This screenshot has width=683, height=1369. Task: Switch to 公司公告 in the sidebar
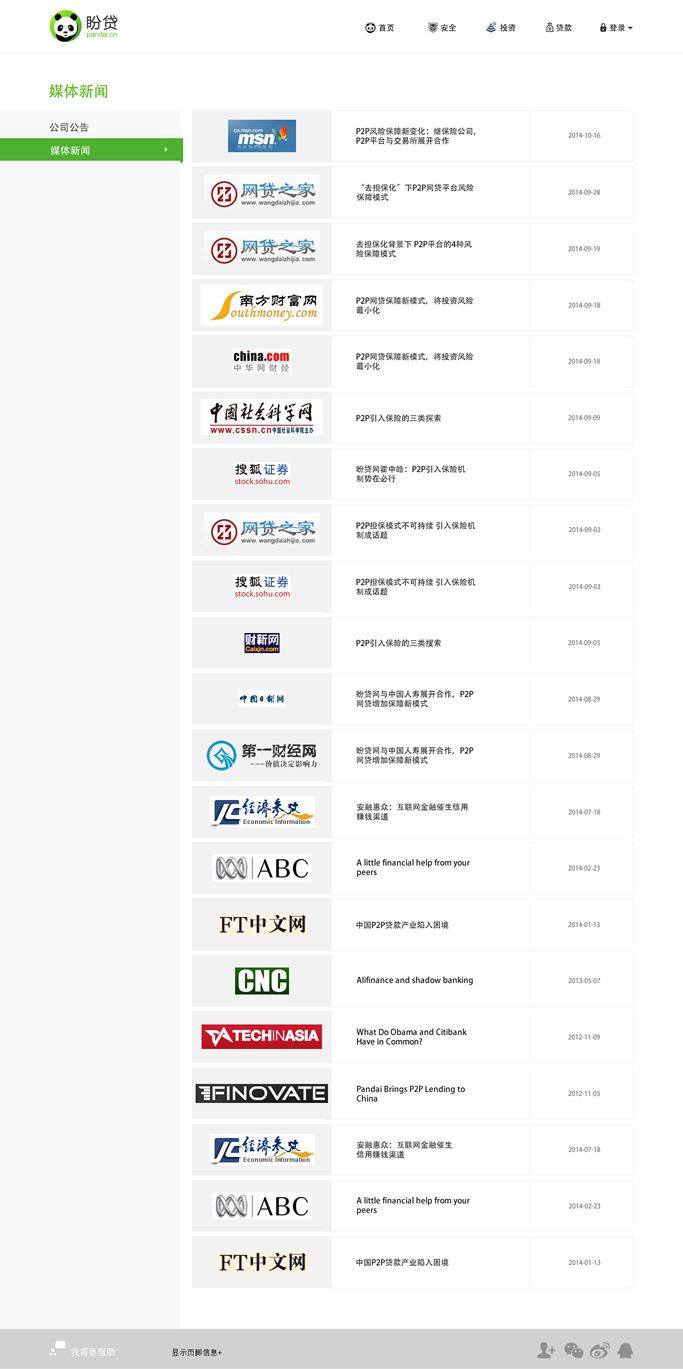(70, 127)
